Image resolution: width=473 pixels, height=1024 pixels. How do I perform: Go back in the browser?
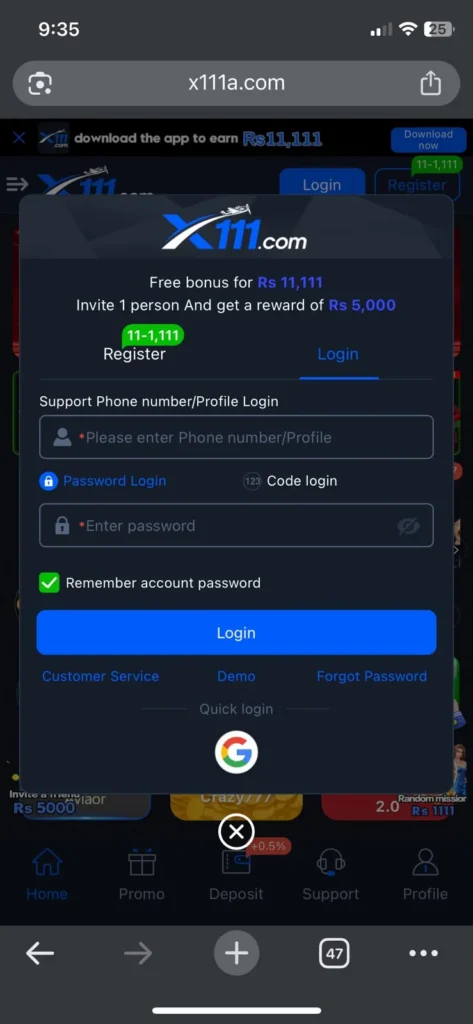coord(40,953)
